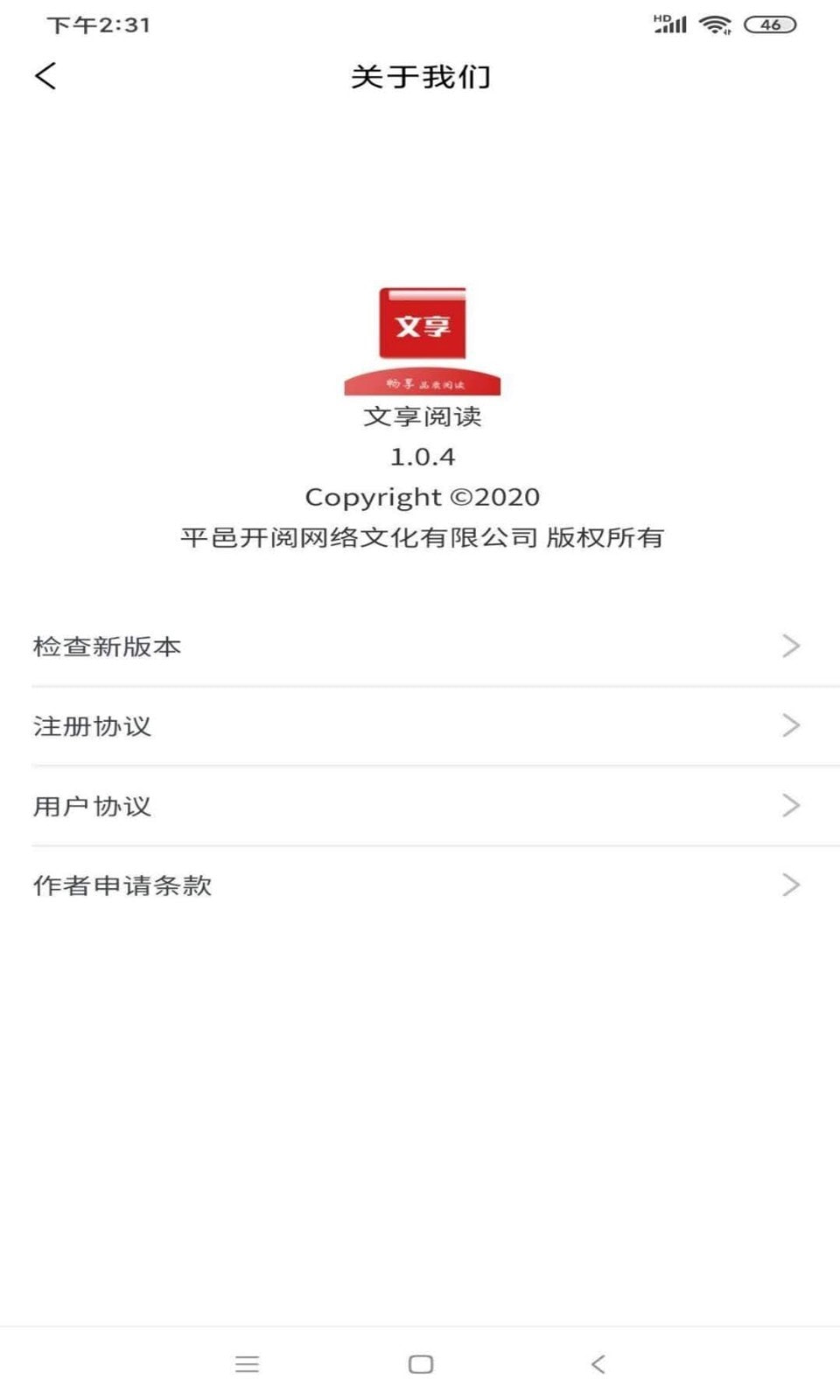The width and height of the screenshot is (840, 1400).
Task: Expand the chevron next to 检查新版本
Action: click(793, 647)
